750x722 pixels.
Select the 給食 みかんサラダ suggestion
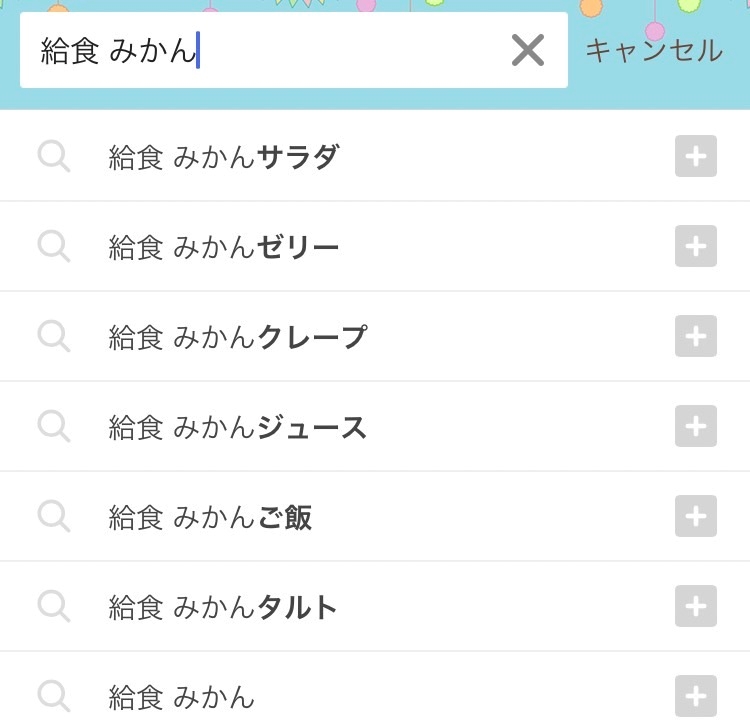(225, 157)
